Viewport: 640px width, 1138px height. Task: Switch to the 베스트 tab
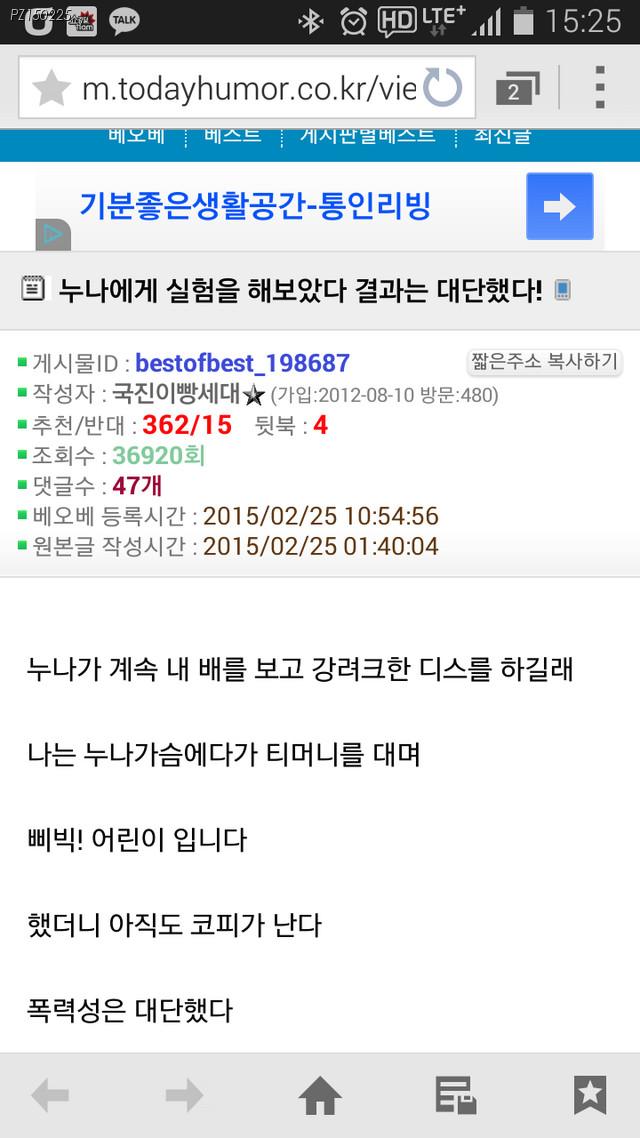coord(232,135)
